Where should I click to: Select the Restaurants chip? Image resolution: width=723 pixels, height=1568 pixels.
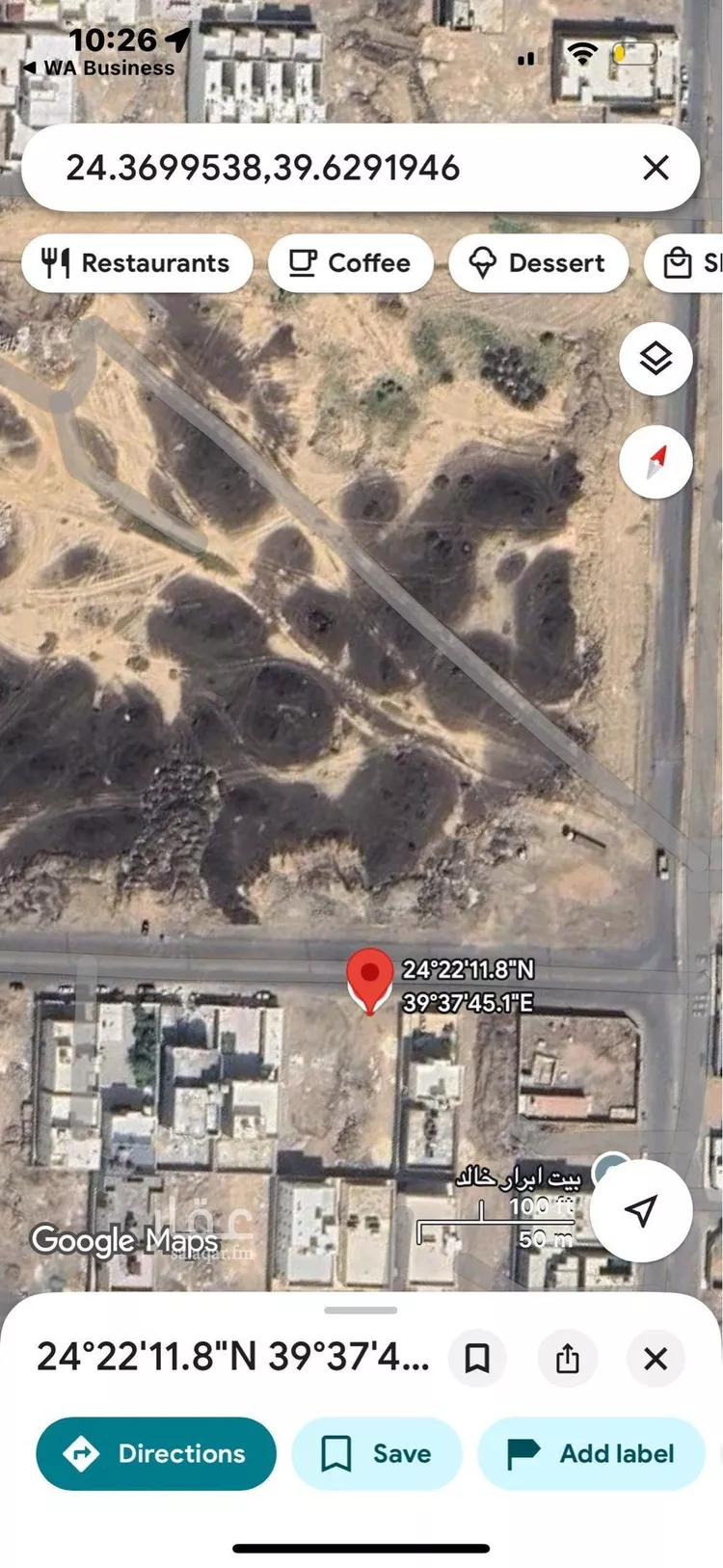137,262
